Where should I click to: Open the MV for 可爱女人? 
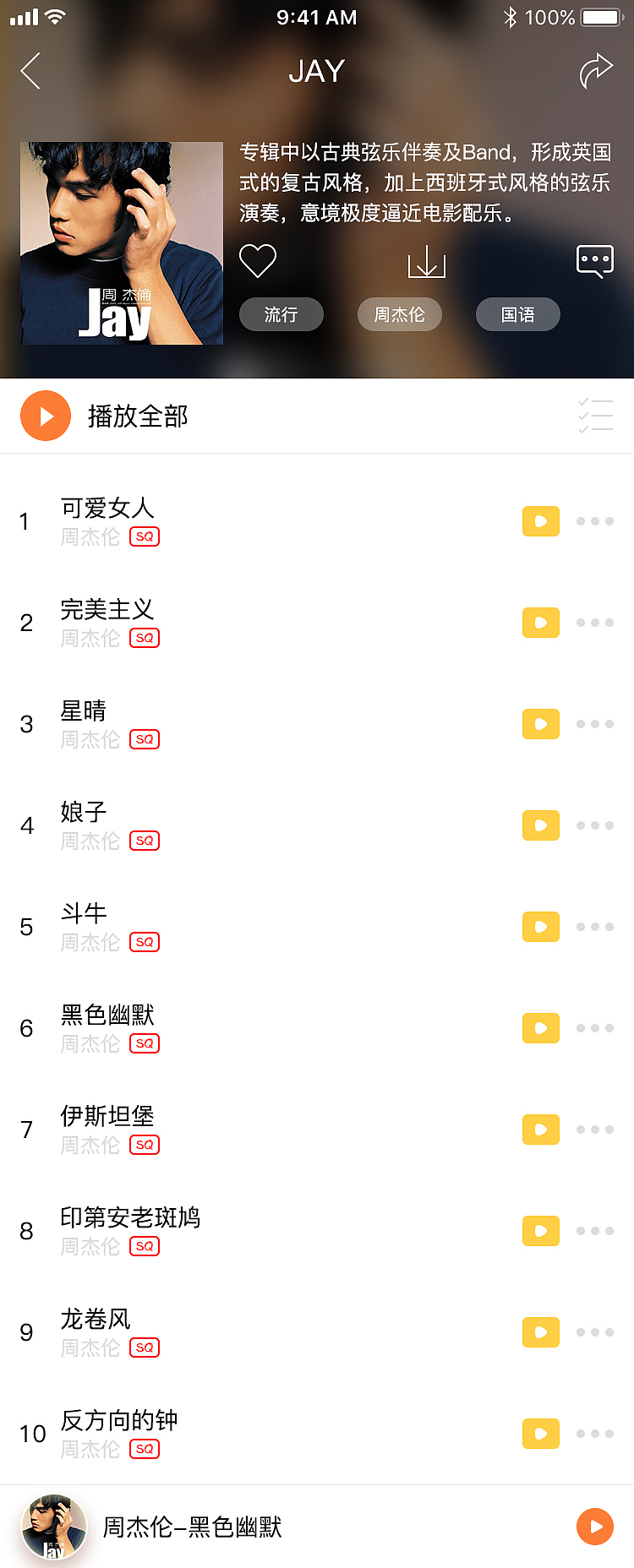[x=540, y=521]
